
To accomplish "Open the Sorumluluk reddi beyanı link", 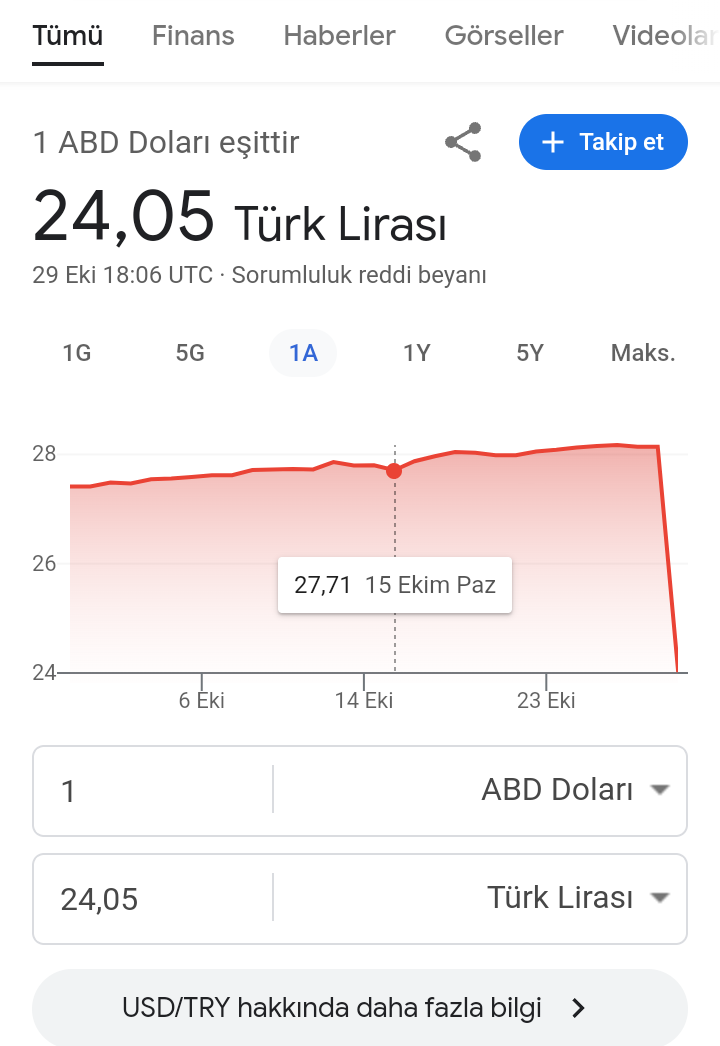I will pyautogui.click(x=359, y=275).
